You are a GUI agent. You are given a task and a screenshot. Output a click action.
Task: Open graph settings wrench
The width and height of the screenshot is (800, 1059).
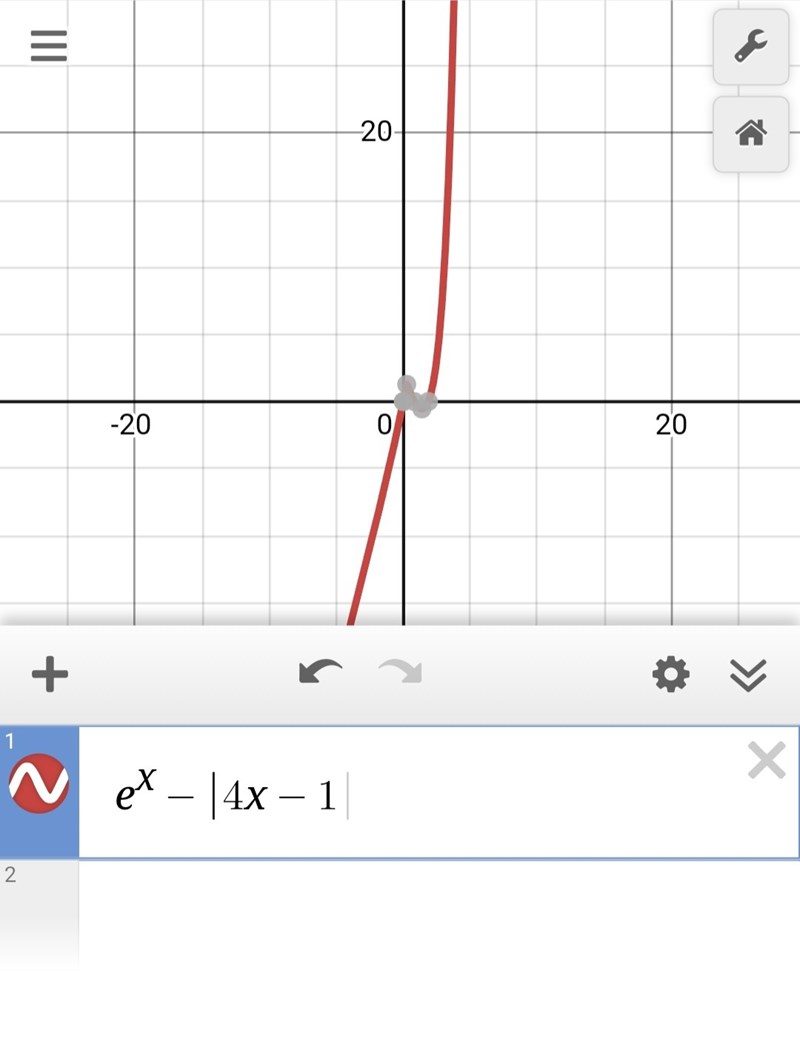pos(750,47)
